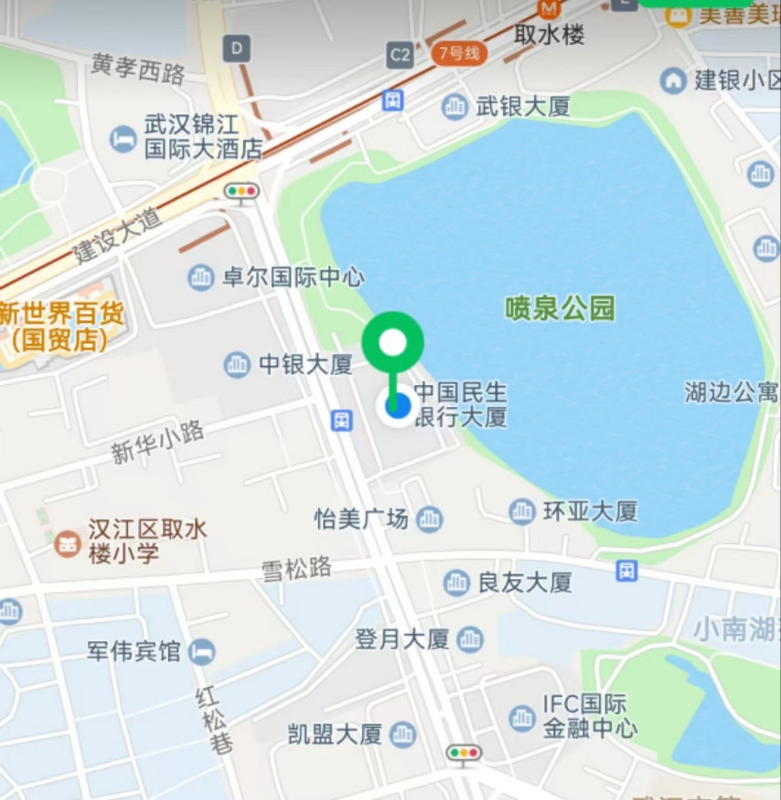Screen dimensions: 781x800
Task: Select the 军伟宾馆 hotel marker
Action: pyautogui.click(x=201, y=652)
